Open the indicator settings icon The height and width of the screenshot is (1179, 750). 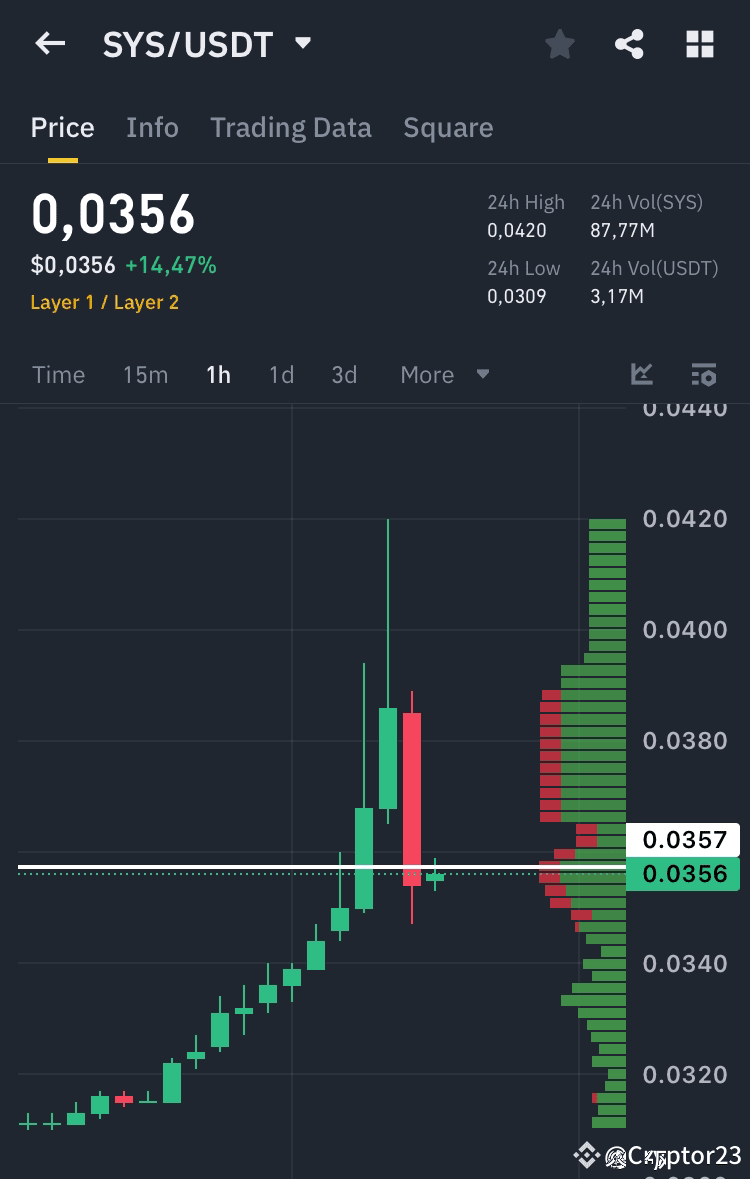(x=704, y=374)
